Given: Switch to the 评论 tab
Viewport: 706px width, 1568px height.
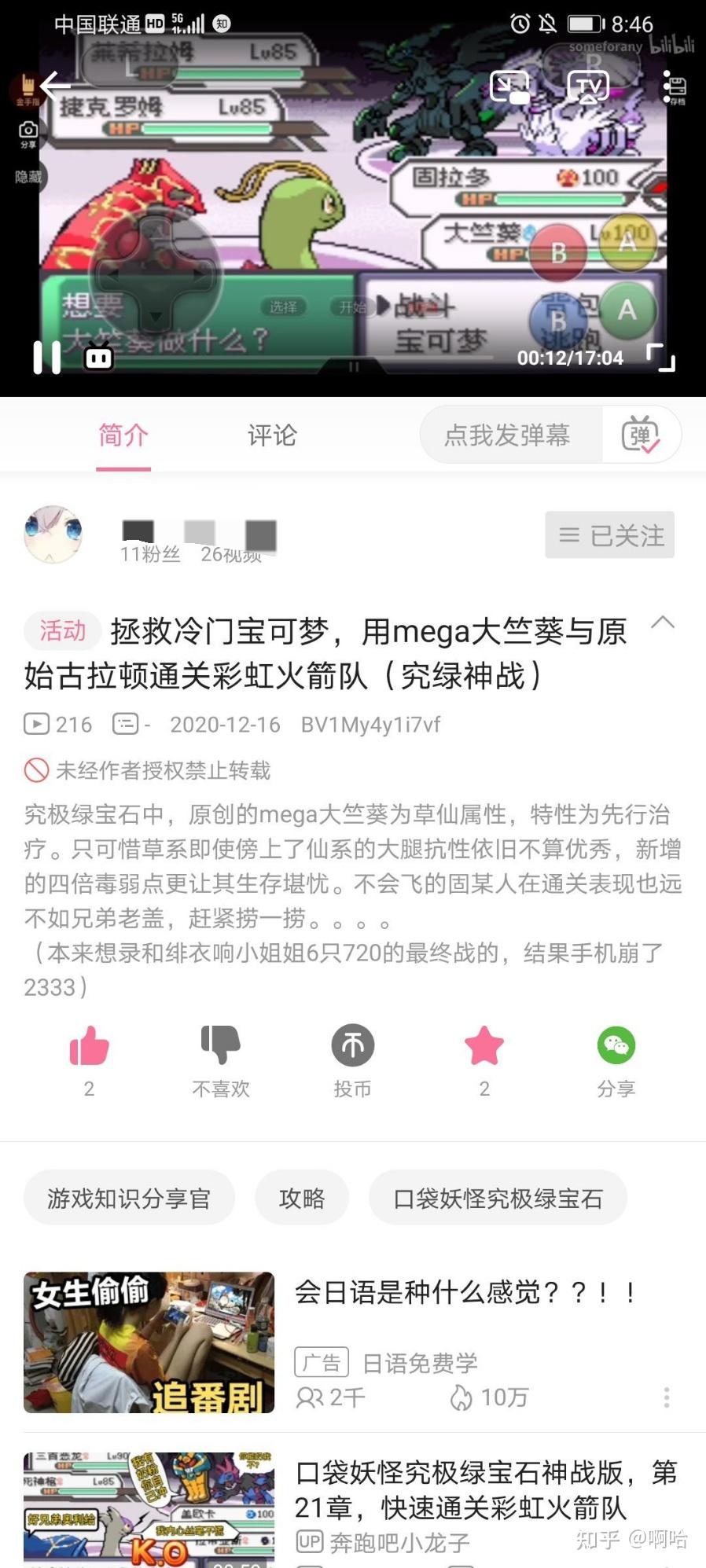Looking at the screenshot, I should 272,435.
